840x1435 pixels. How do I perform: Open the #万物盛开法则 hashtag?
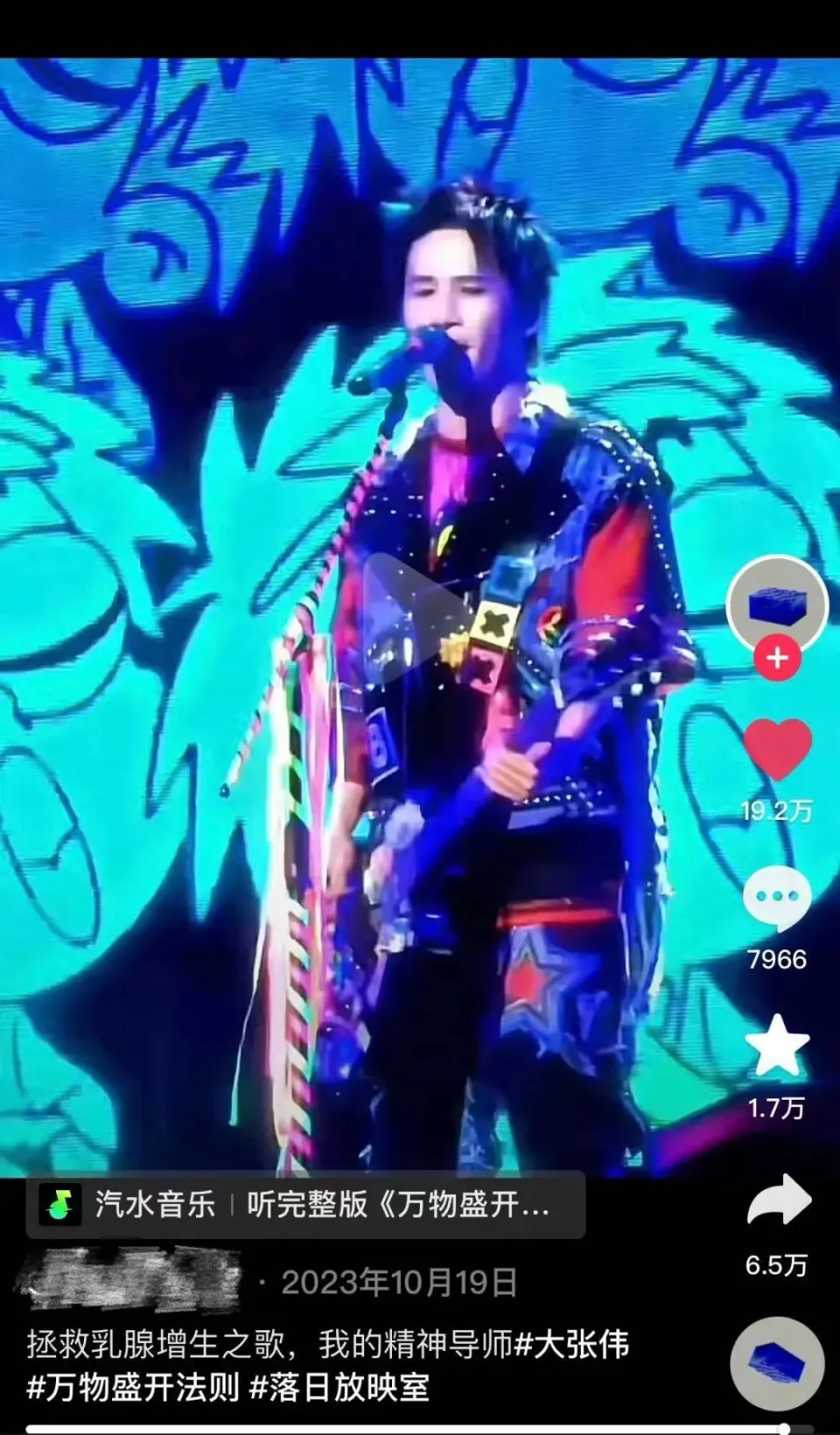point(133,1389)
